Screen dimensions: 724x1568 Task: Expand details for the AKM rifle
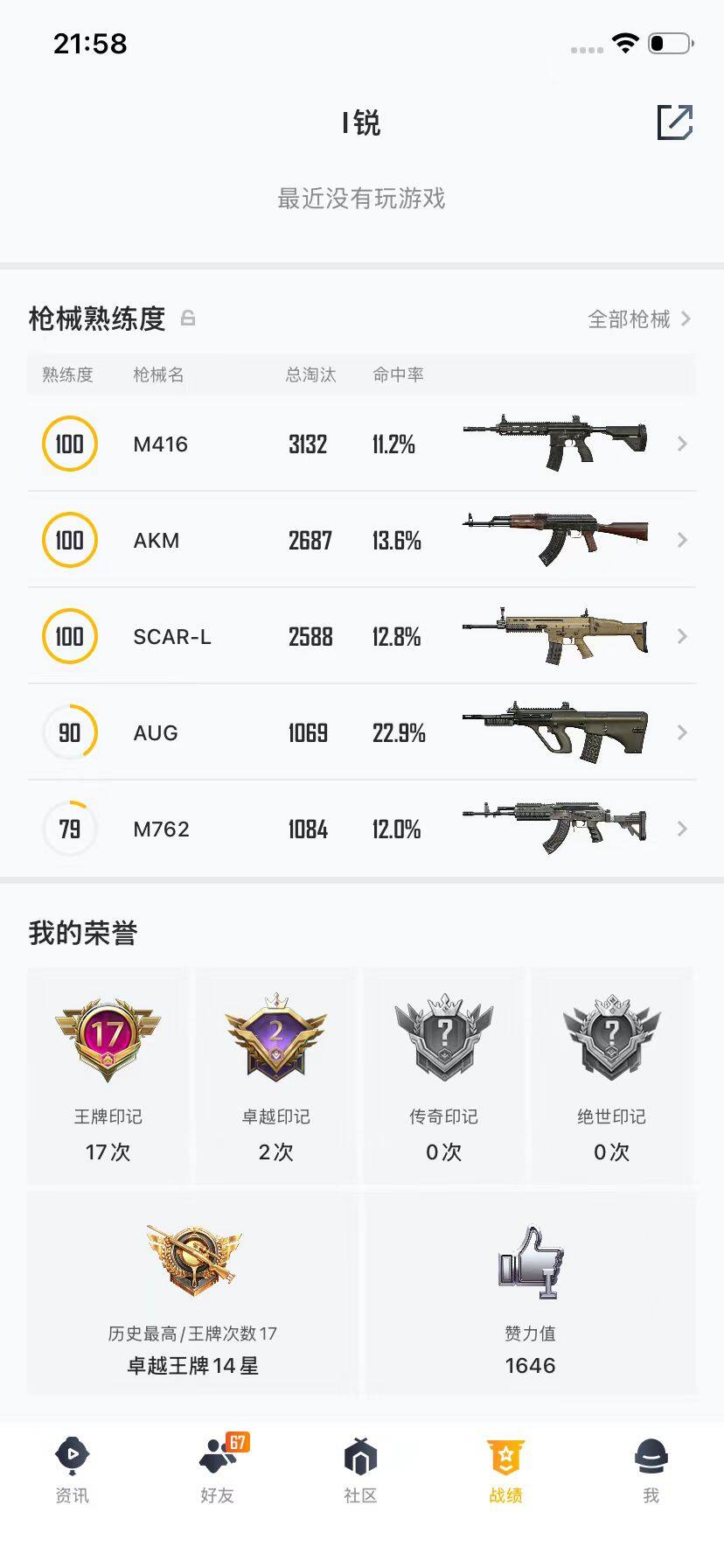tap(682, 540)
